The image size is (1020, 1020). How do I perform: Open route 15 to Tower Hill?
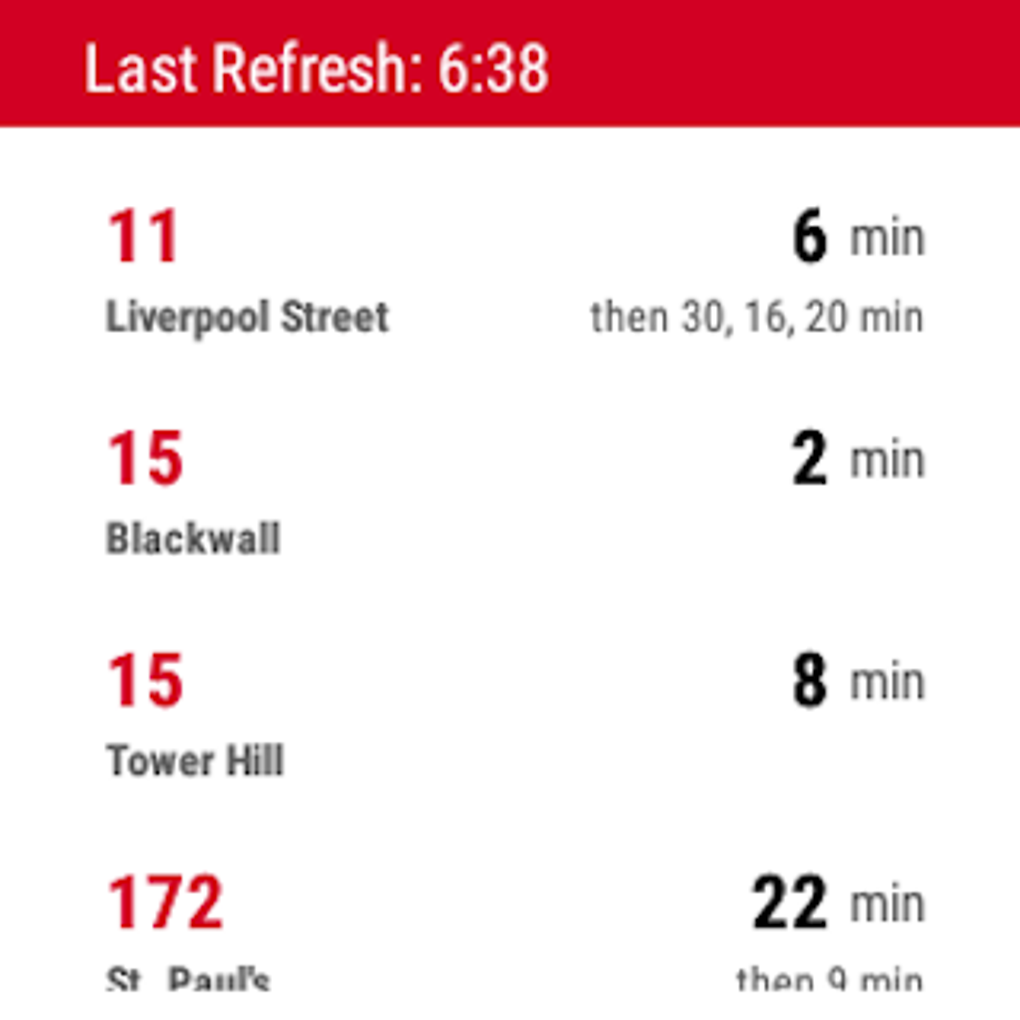(x=510, y=714)
